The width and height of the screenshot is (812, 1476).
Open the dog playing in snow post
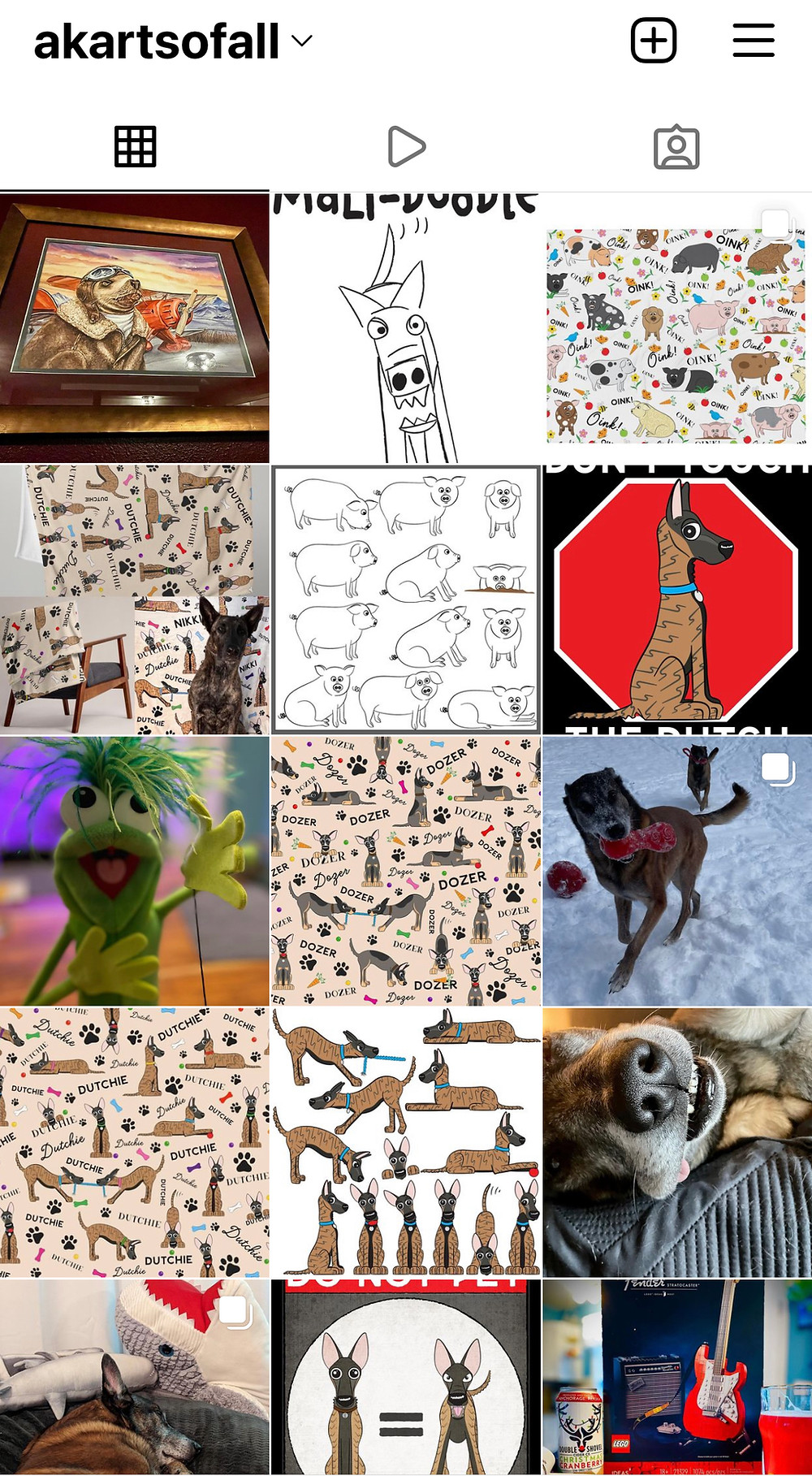click(677, 871)
